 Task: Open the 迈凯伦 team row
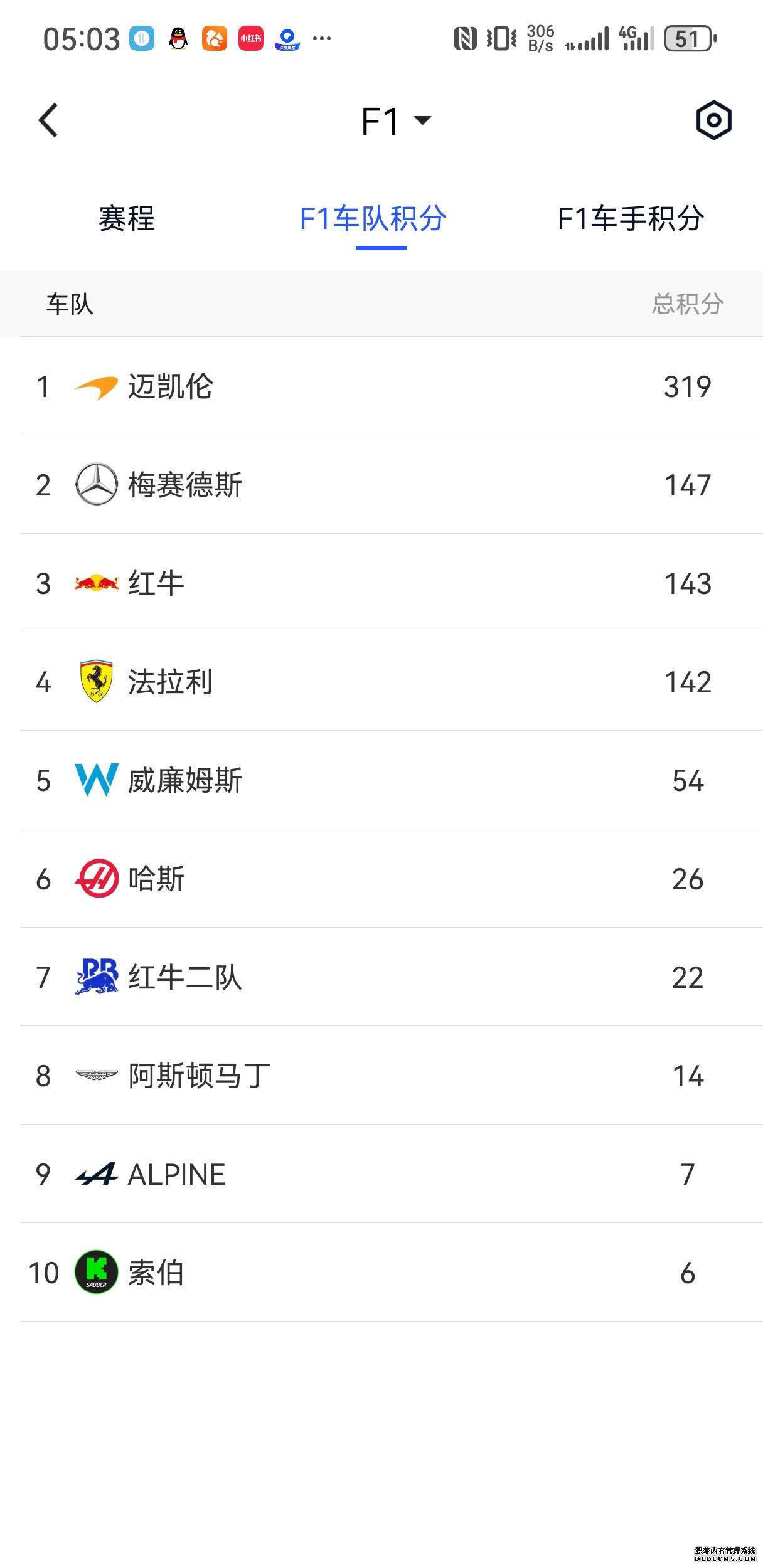coord(381,386)
